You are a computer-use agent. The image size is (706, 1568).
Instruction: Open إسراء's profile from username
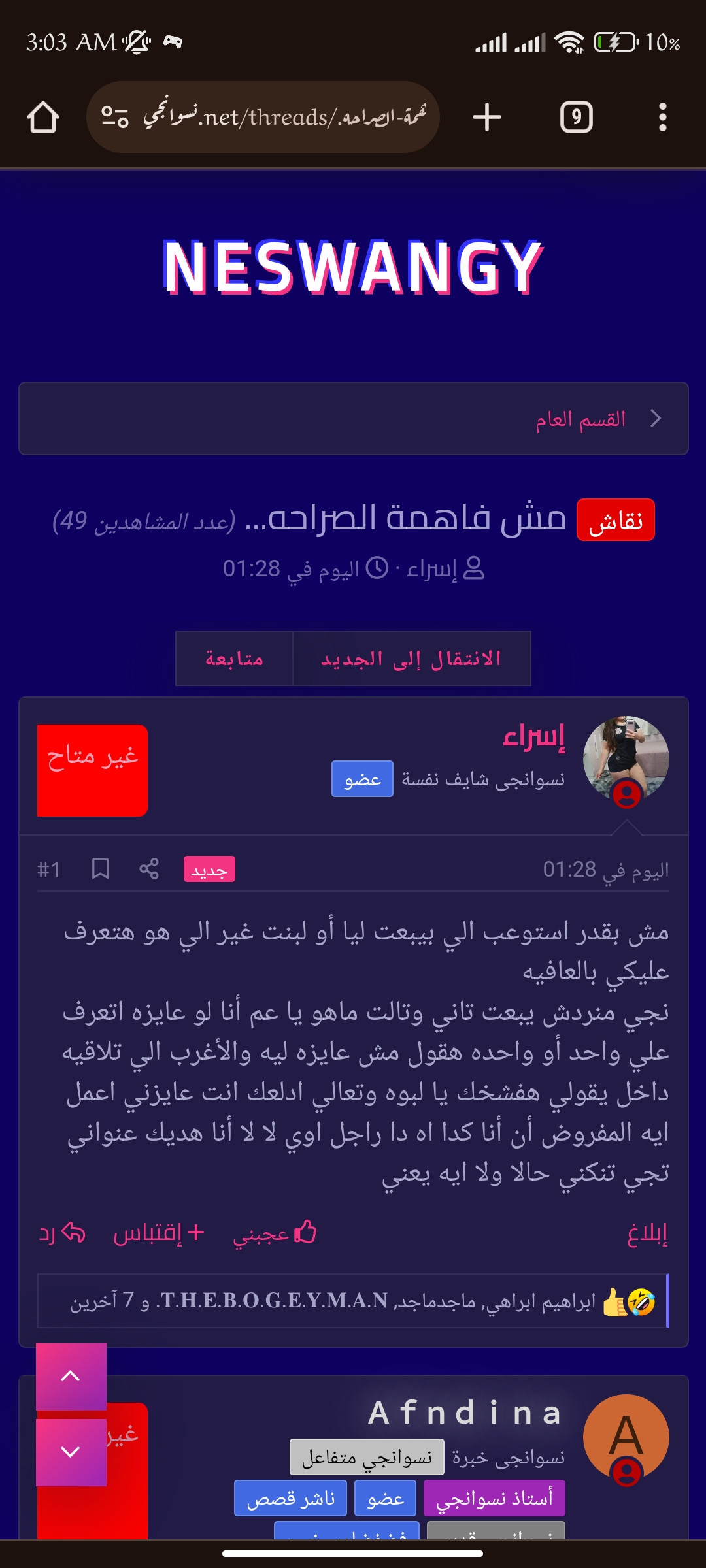click(533, 736)
